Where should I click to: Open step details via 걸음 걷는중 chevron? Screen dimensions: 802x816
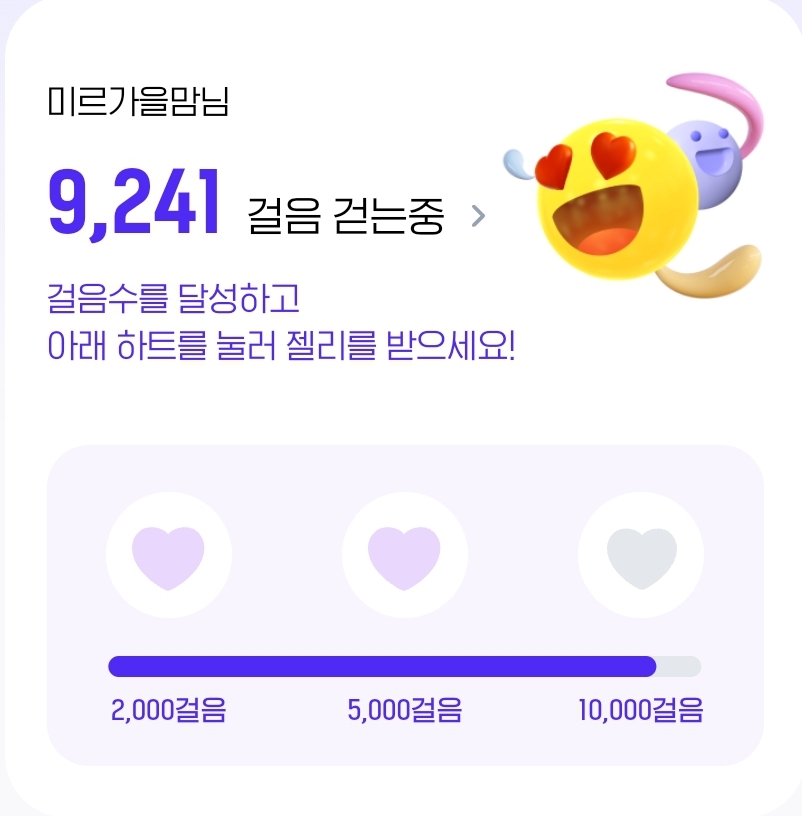click(478, 216)
